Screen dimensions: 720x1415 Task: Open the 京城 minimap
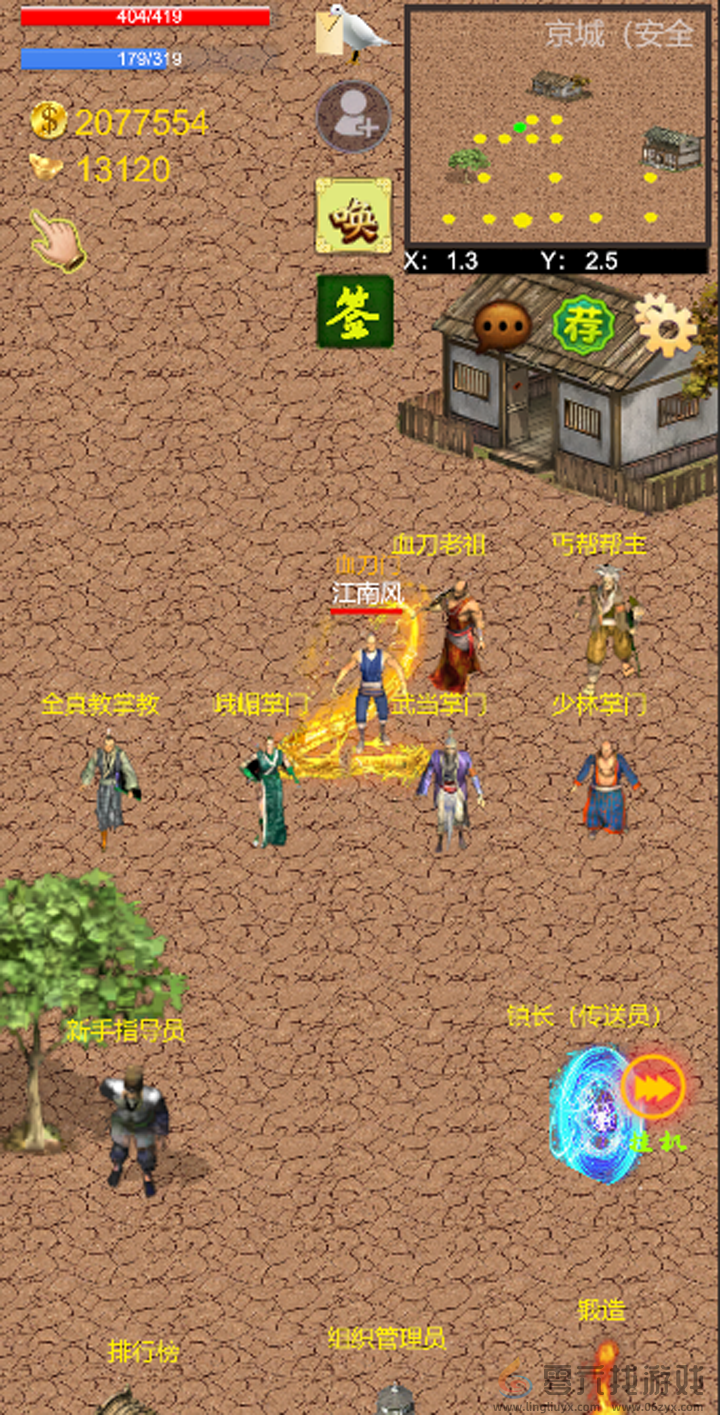click(557, 127)
